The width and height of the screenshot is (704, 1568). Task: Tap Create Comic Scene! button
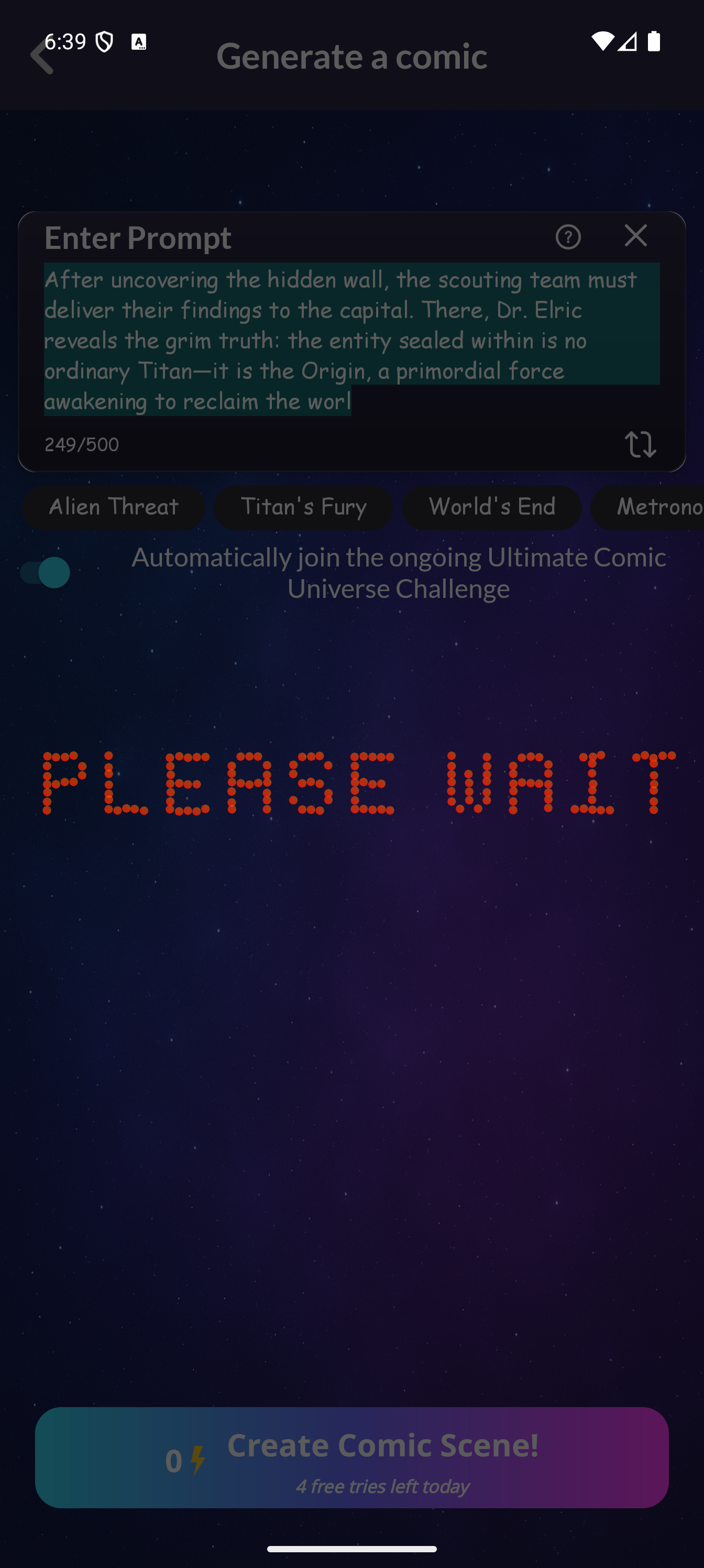tap(351, 1457)
